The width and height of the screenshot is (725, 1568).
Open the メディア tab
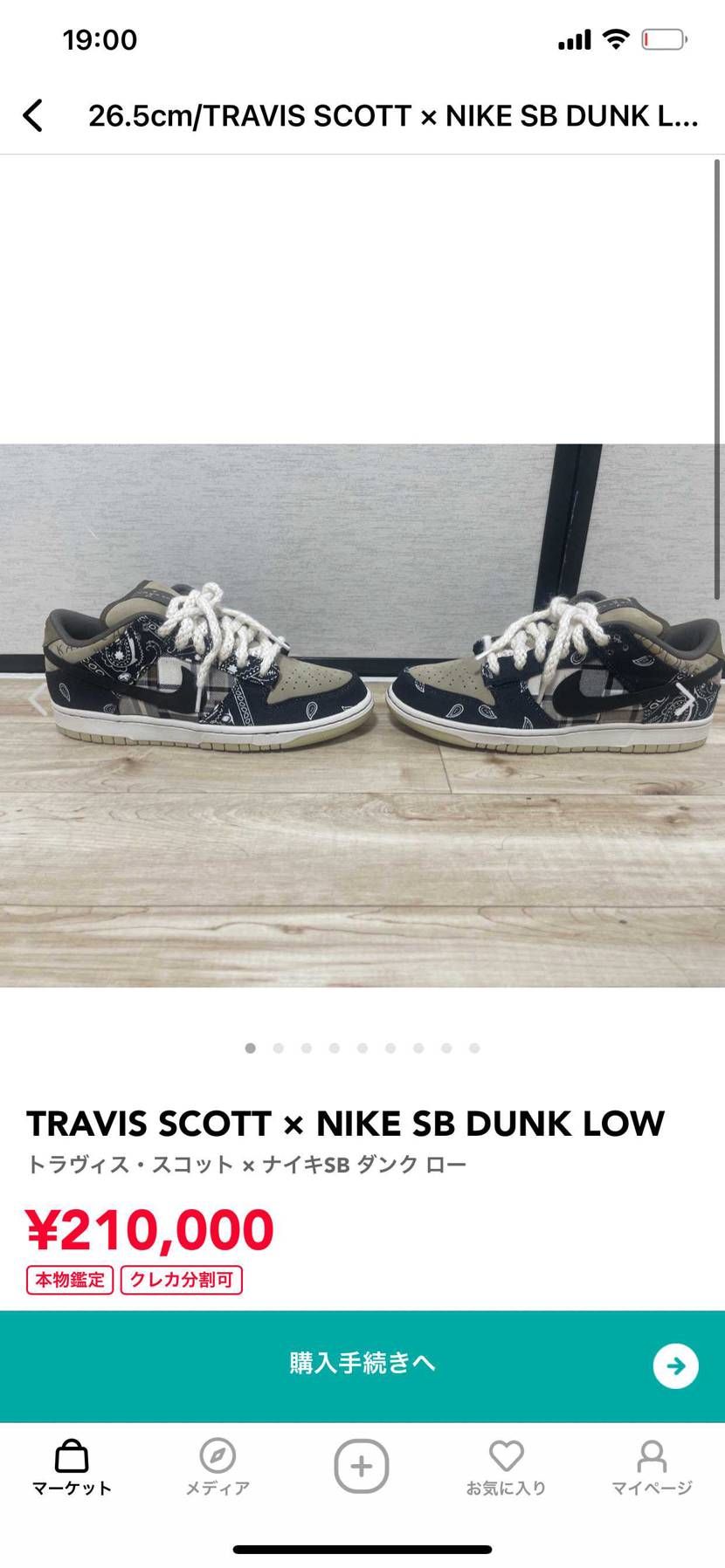click(x=217, y=1467)
